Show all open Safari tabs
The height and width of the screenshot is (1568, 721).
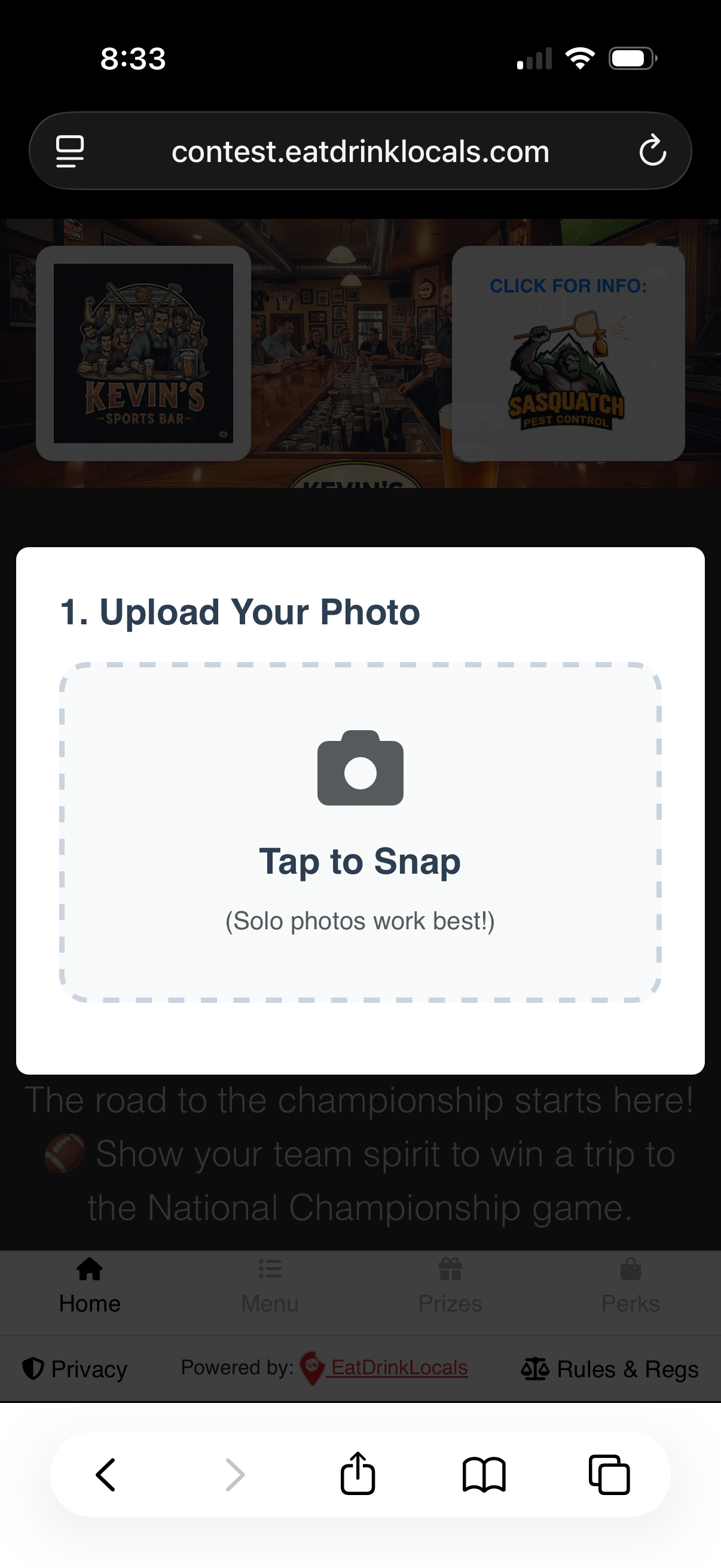(x=610, y=1473)
